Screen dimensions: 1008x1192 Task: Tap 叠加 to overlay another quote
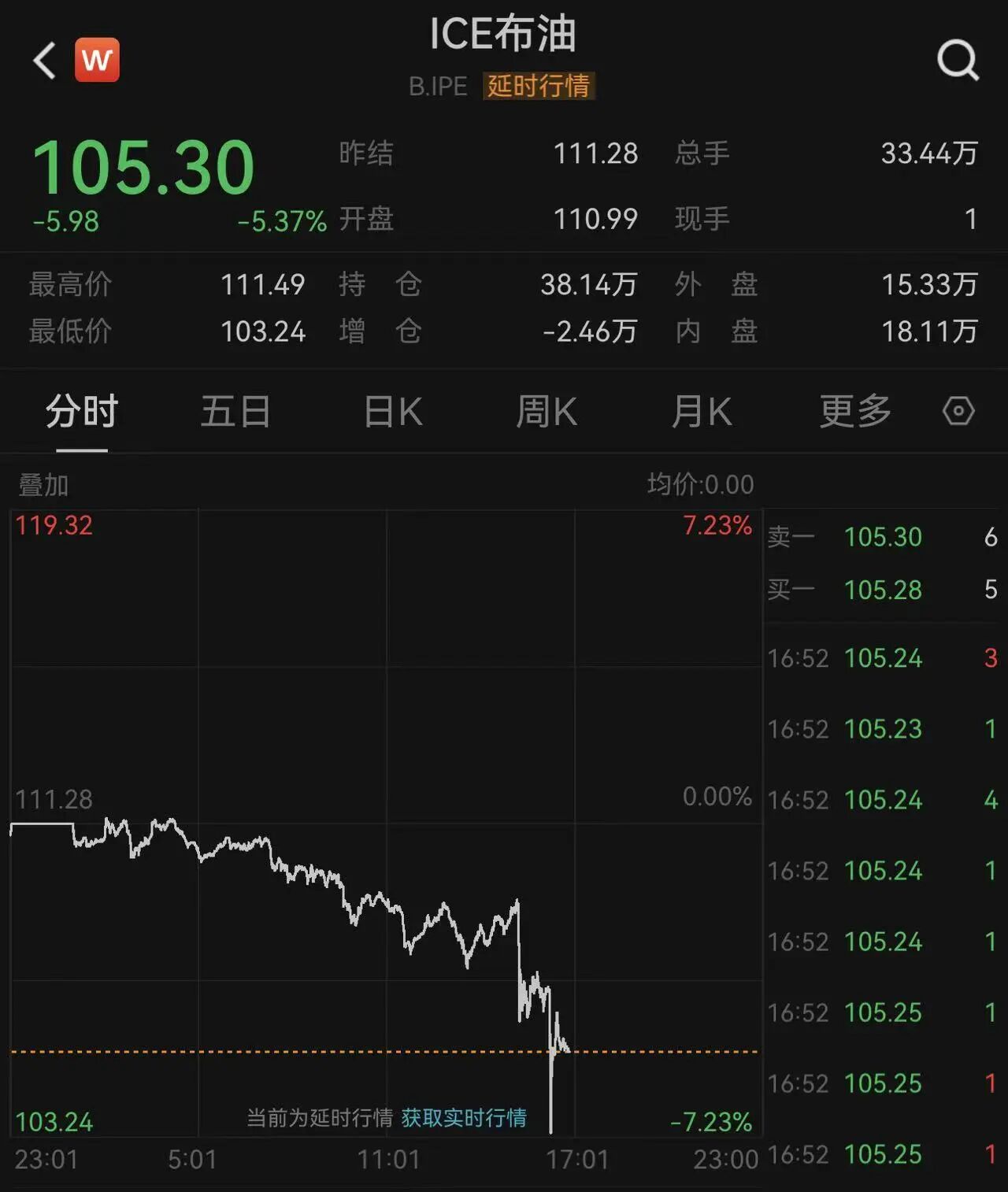[43, 485]
